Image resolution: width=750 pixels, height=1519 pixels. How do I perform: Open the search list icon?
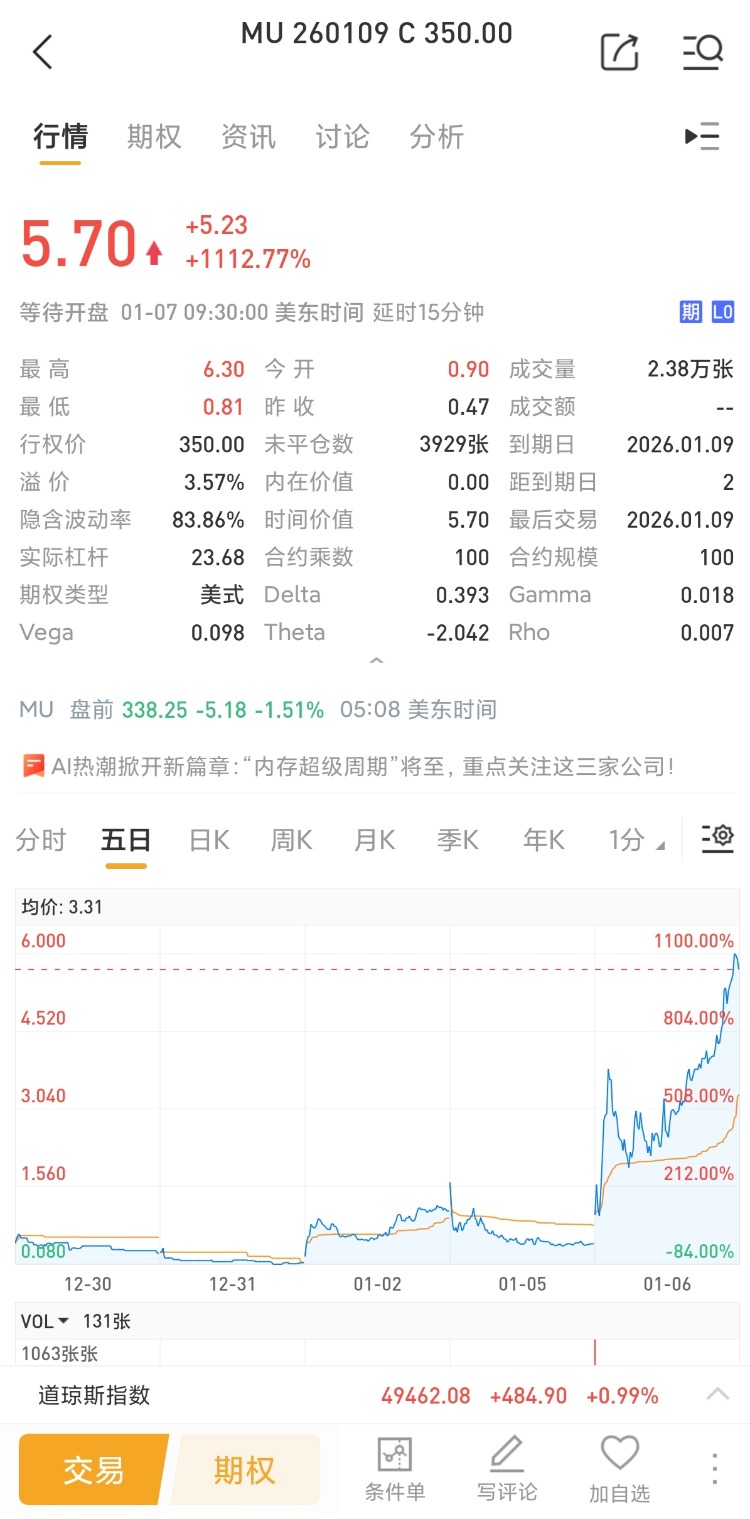702,52
